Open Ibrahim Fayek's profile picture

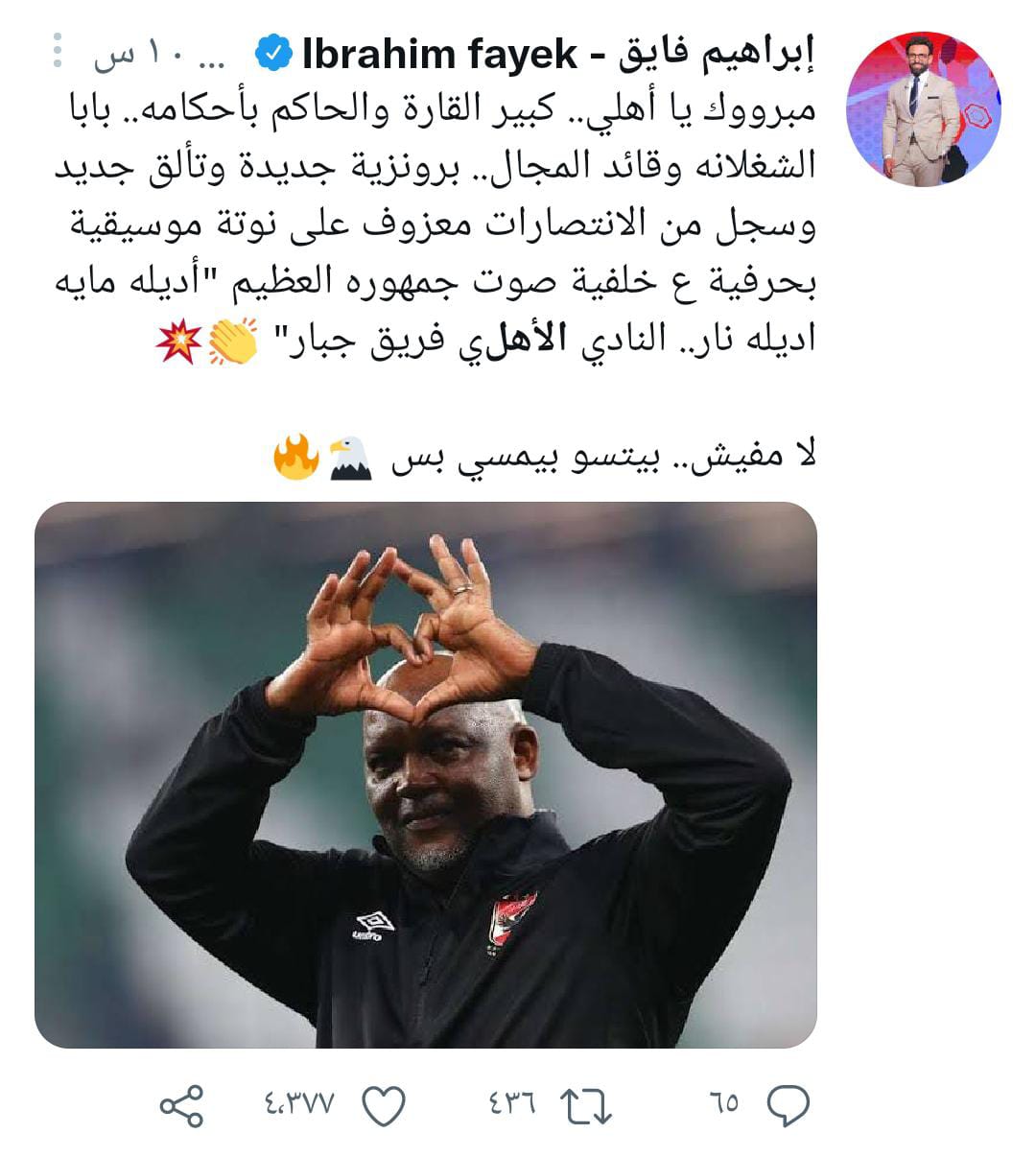coord(923,108)
